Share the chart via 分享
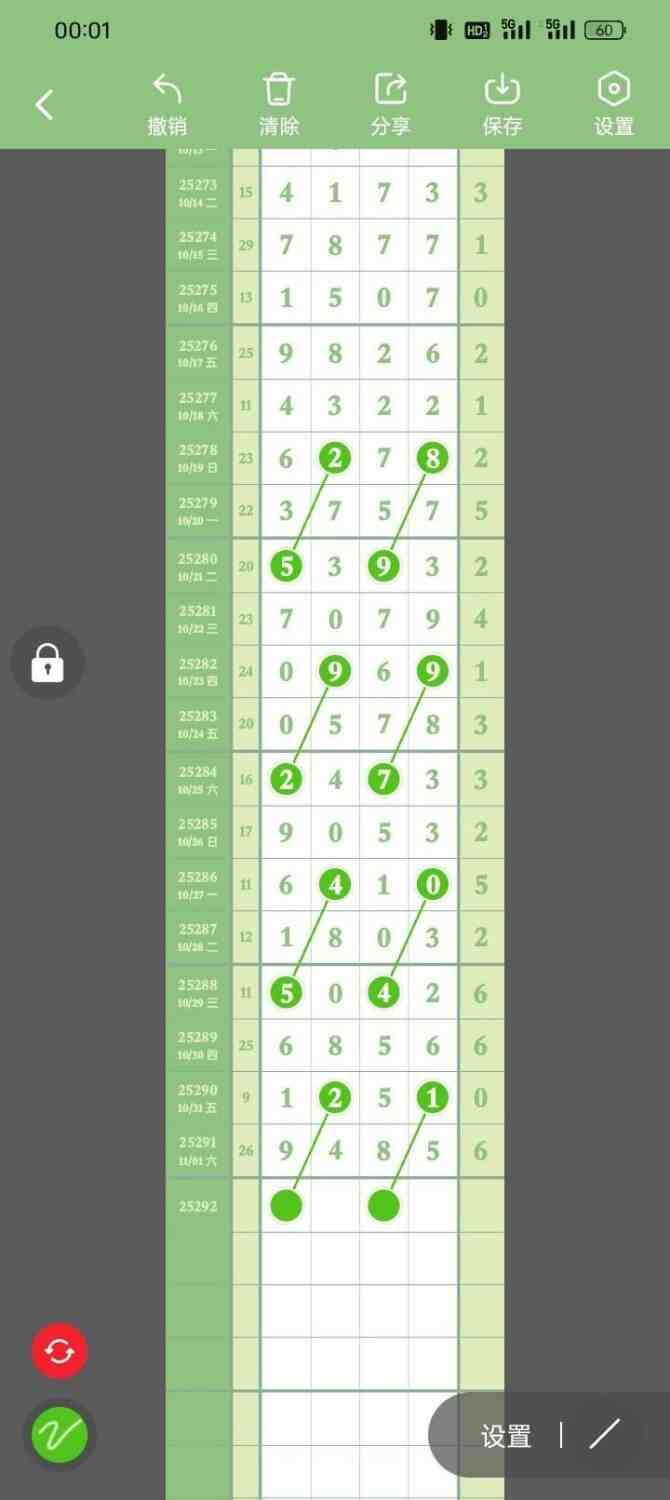This screenshot has width=670, height=1500. 390,104
